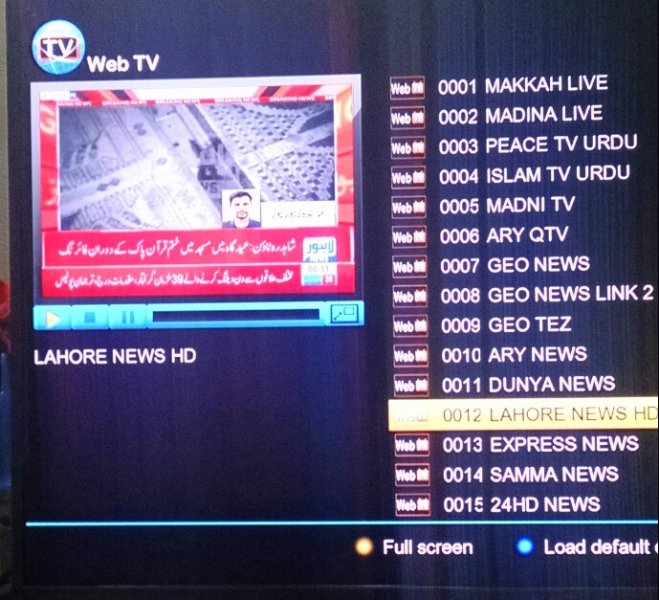Pause the live stream
The width and height of the screenshot is (659, 600).
127,318
